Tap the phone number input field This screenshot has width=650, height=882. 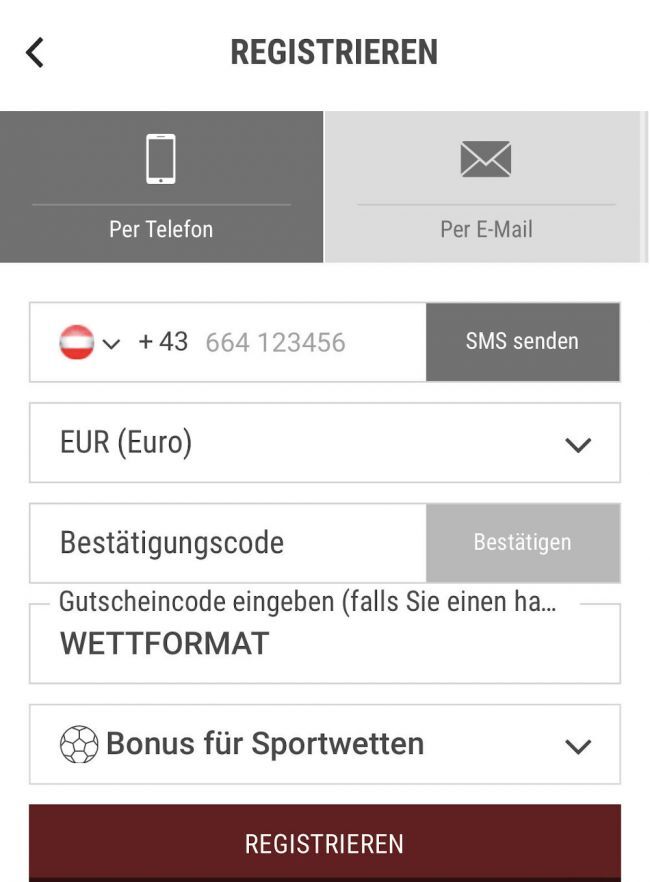(300, 343)
